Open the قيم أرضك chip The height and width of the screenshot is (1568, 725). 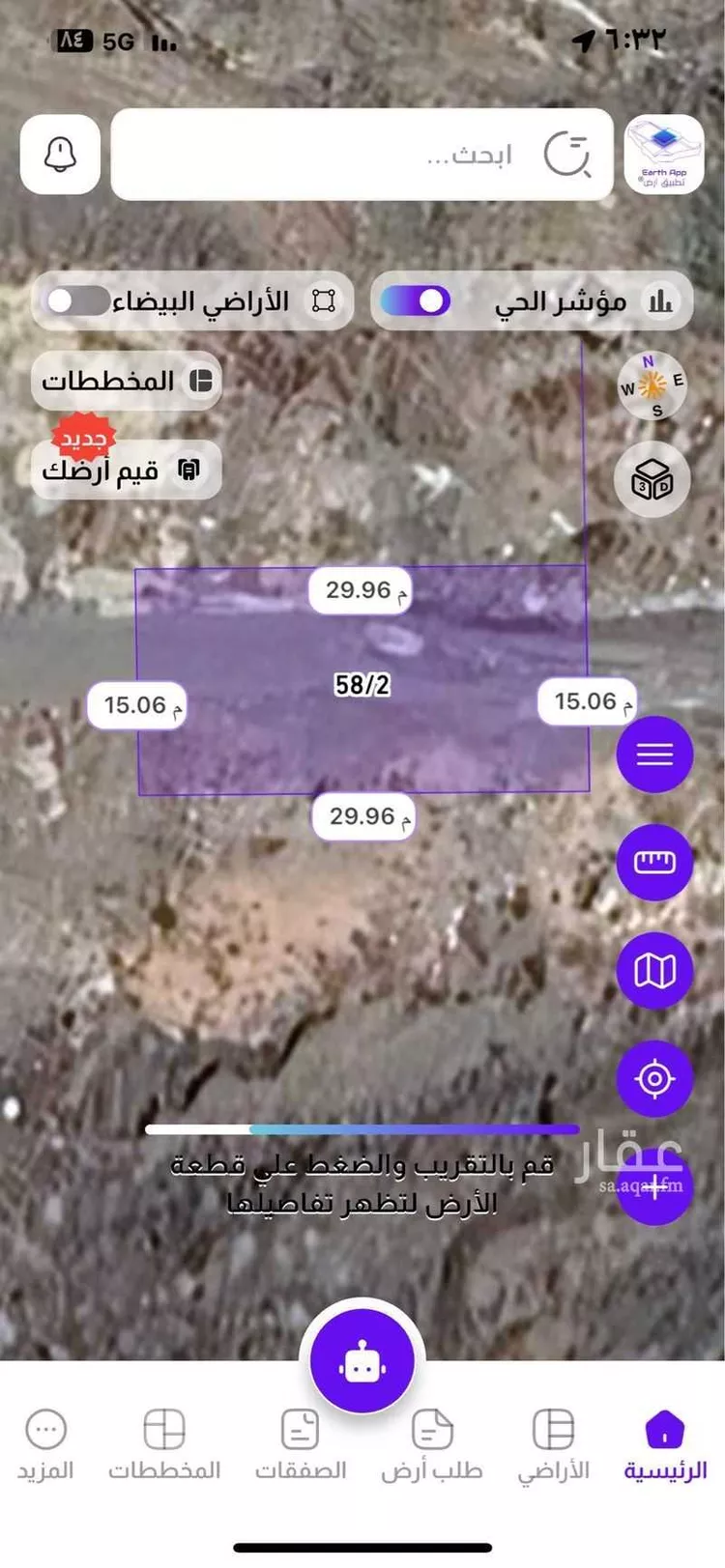coord(126,470)
